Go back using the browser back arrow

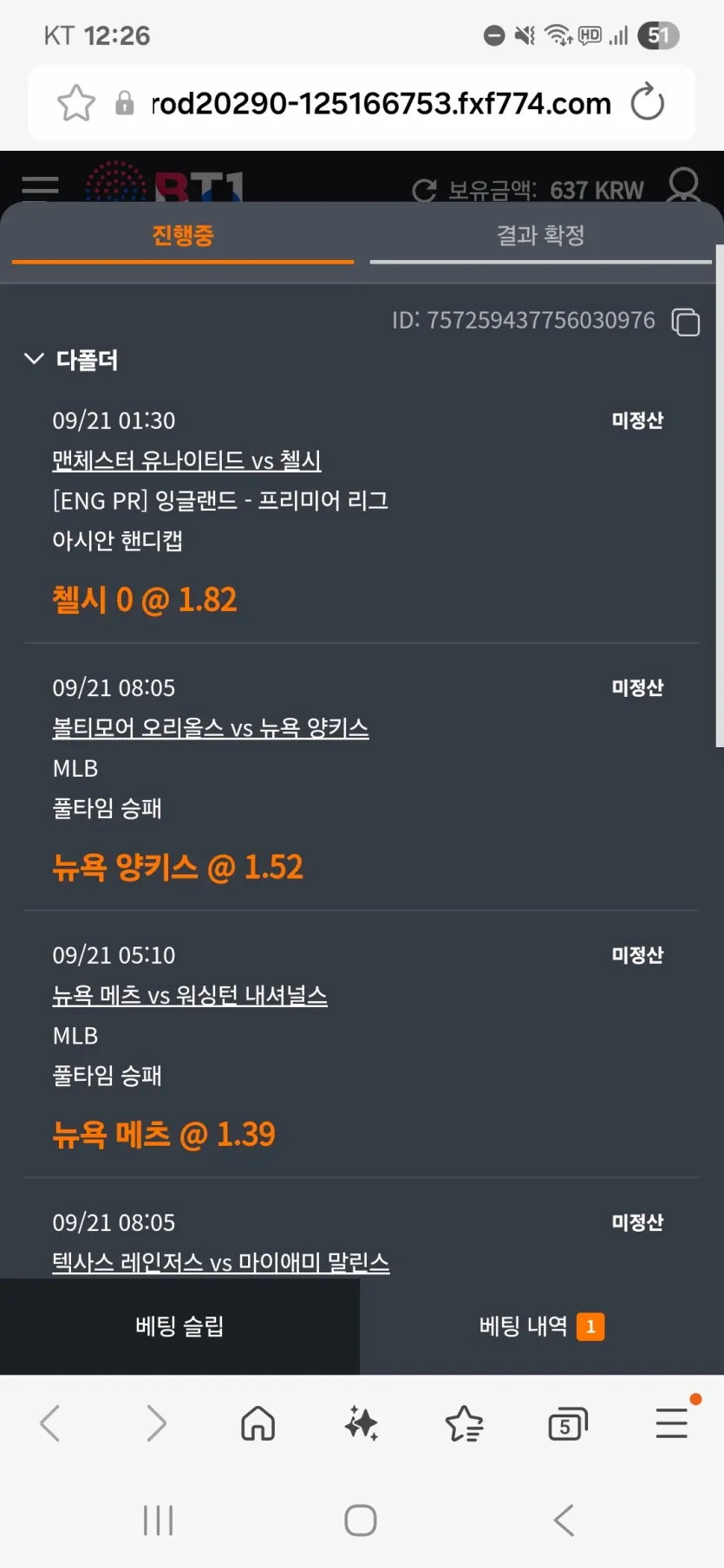click(50, 1423)
